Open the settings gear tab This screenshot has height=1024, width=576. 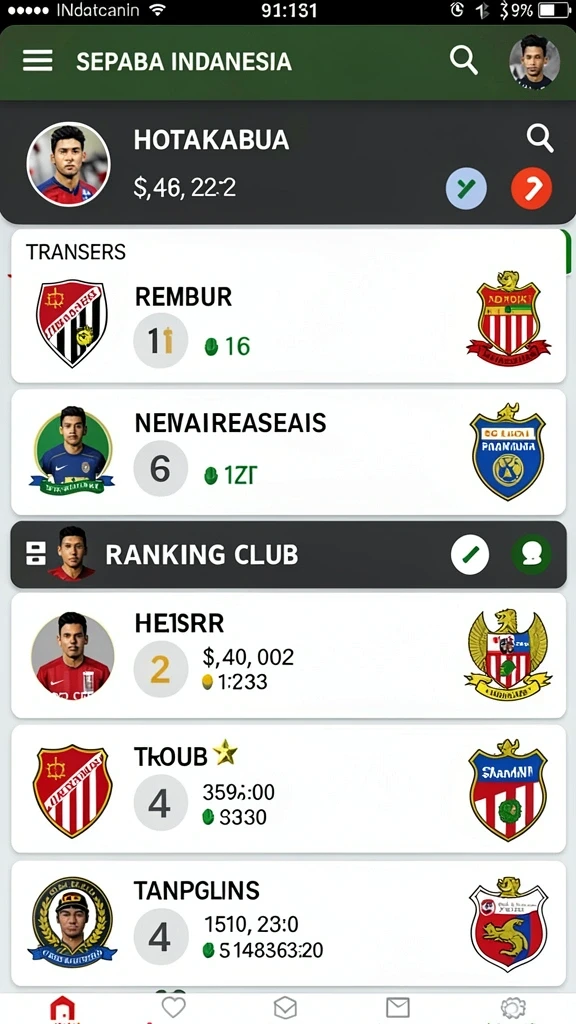(513, 1009)
